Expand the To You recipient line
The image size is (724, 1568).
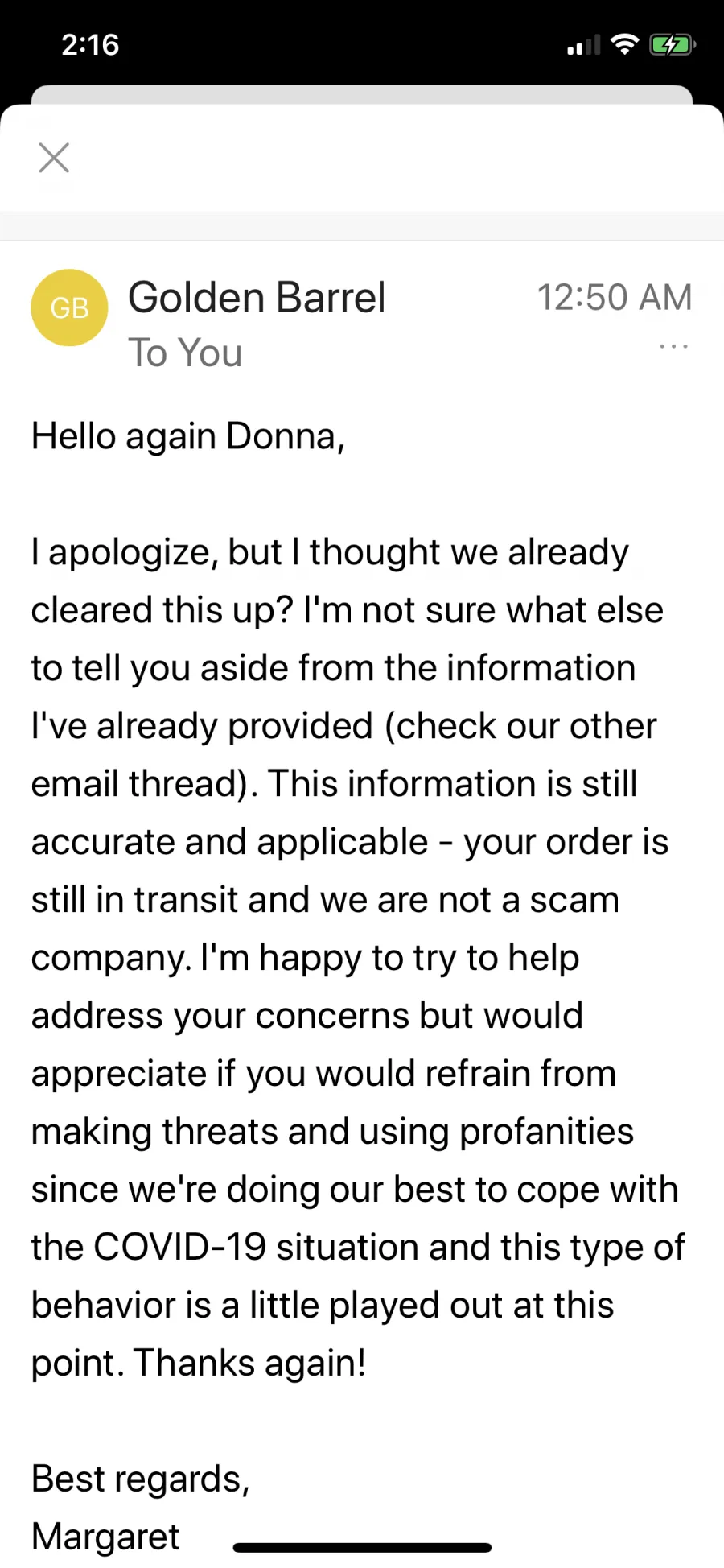pyautogui.click(x=185, y=353)
